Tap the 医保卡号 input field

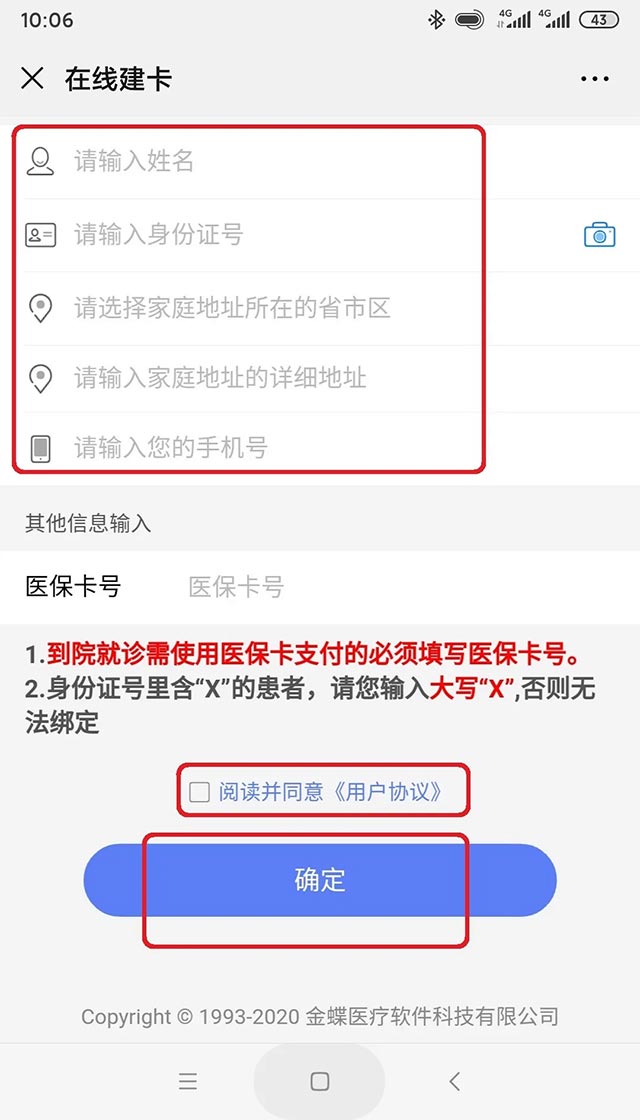coord(380,587)
